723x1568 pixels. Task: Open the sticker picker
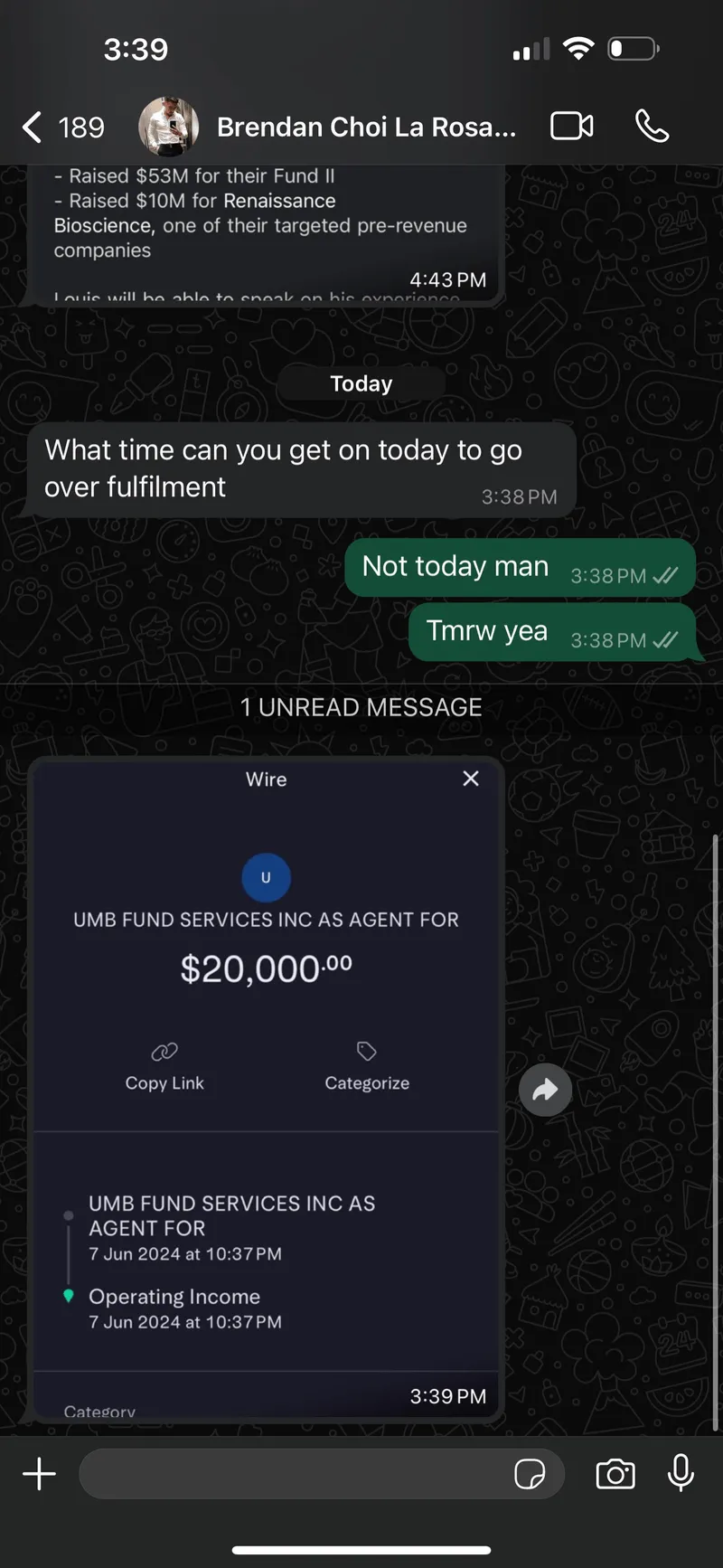pyautogui.click(x=530, y=1474)
